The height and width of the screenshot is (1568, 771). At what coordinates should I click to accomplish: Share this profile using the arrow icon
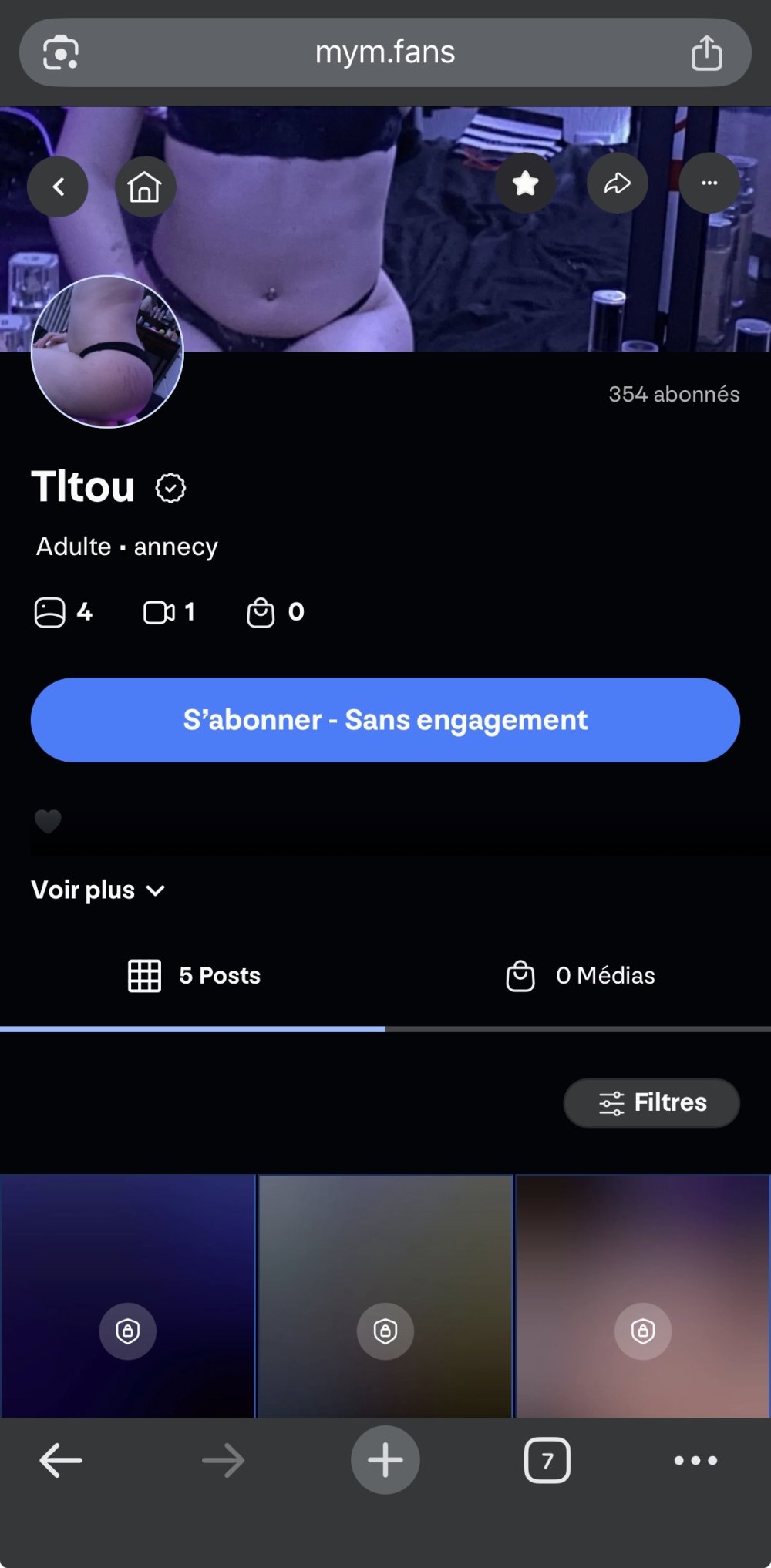click(x=617, y=183)
